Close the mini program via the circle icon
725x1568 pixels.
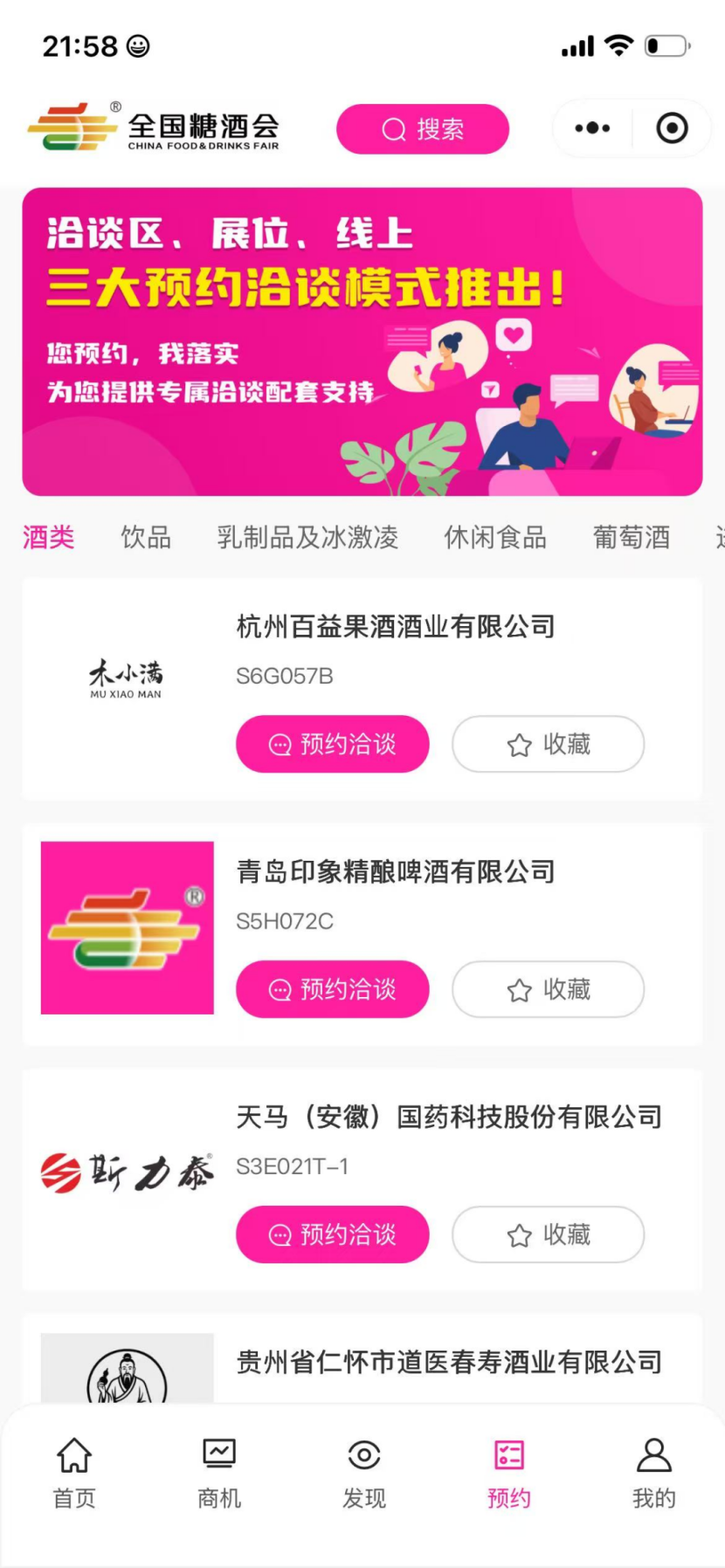tap(672, 128)
